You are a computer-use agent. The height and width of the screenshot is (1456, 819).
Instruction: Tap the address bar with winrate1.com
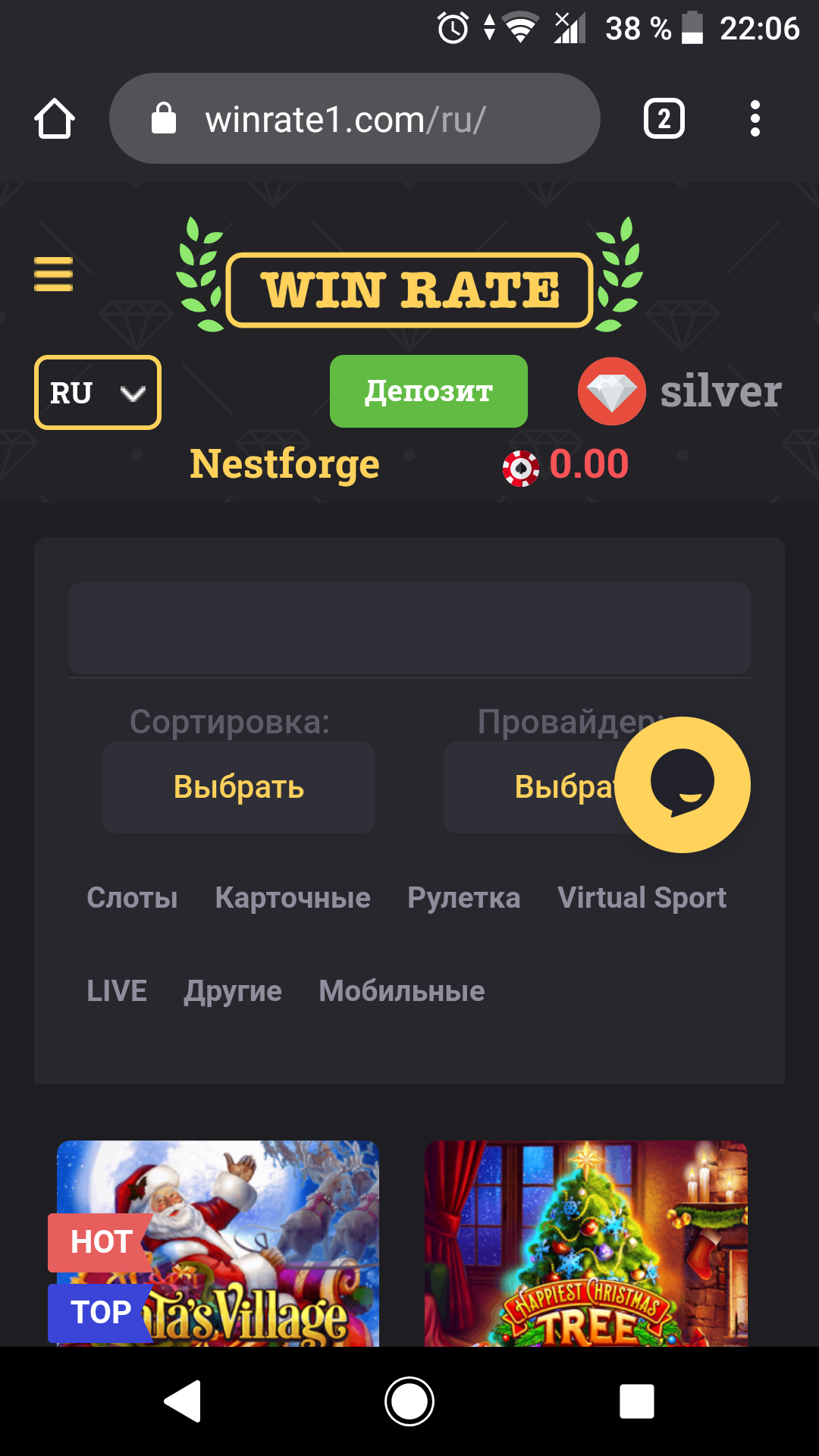[x=354, y=119]
